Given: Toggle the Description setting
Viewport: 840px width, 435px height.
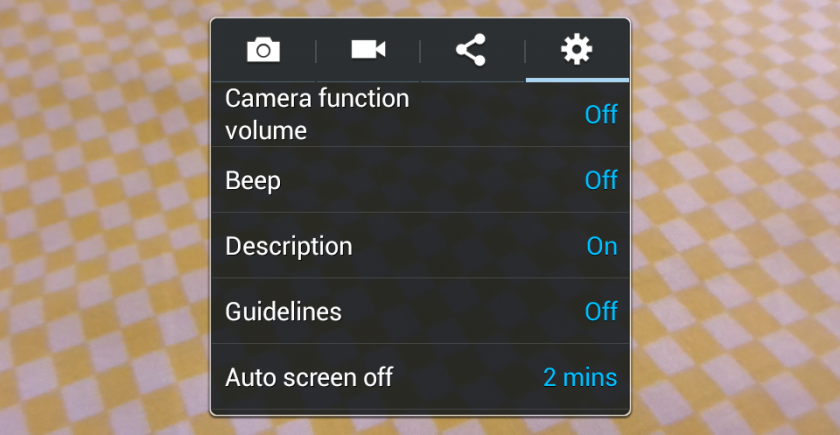Looking at the screenshot, I should (x=420, y=246).
